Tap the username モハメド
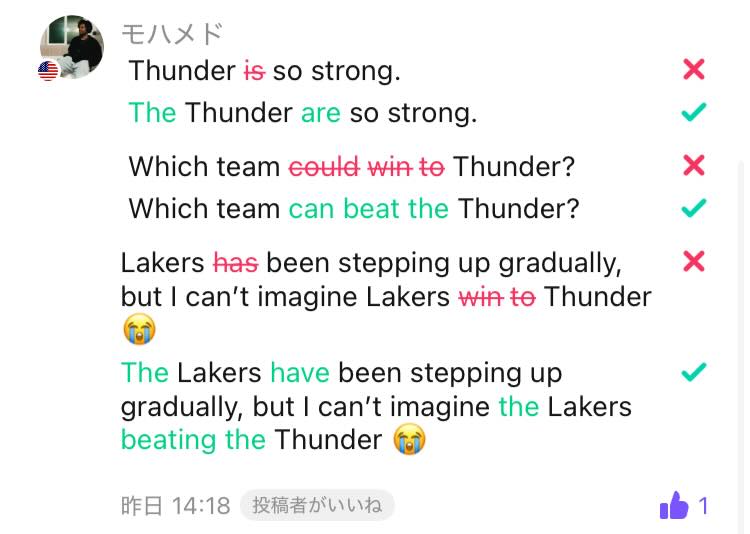The image size is (750, 534). 170,33
